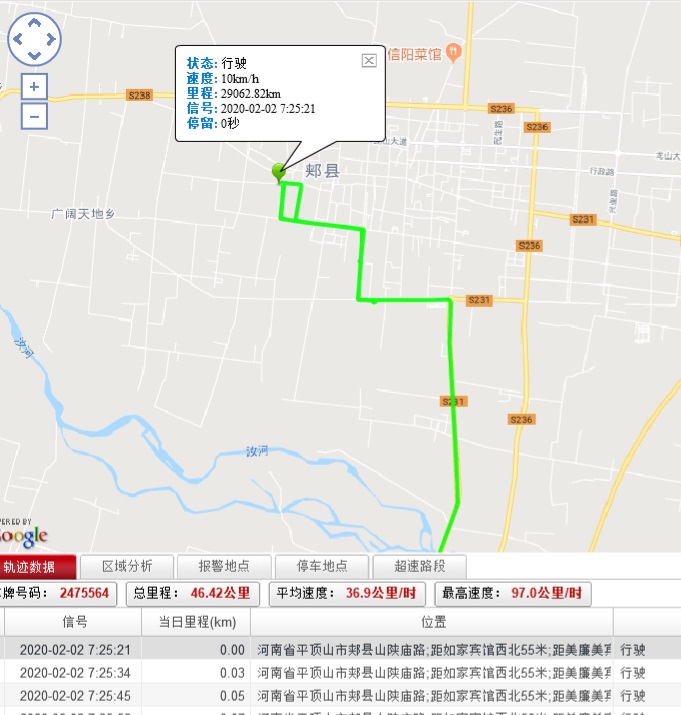681x715 pixels.
Task: Pan the map up with arrow
Action: pyautogui.click(x=35, y=23)
